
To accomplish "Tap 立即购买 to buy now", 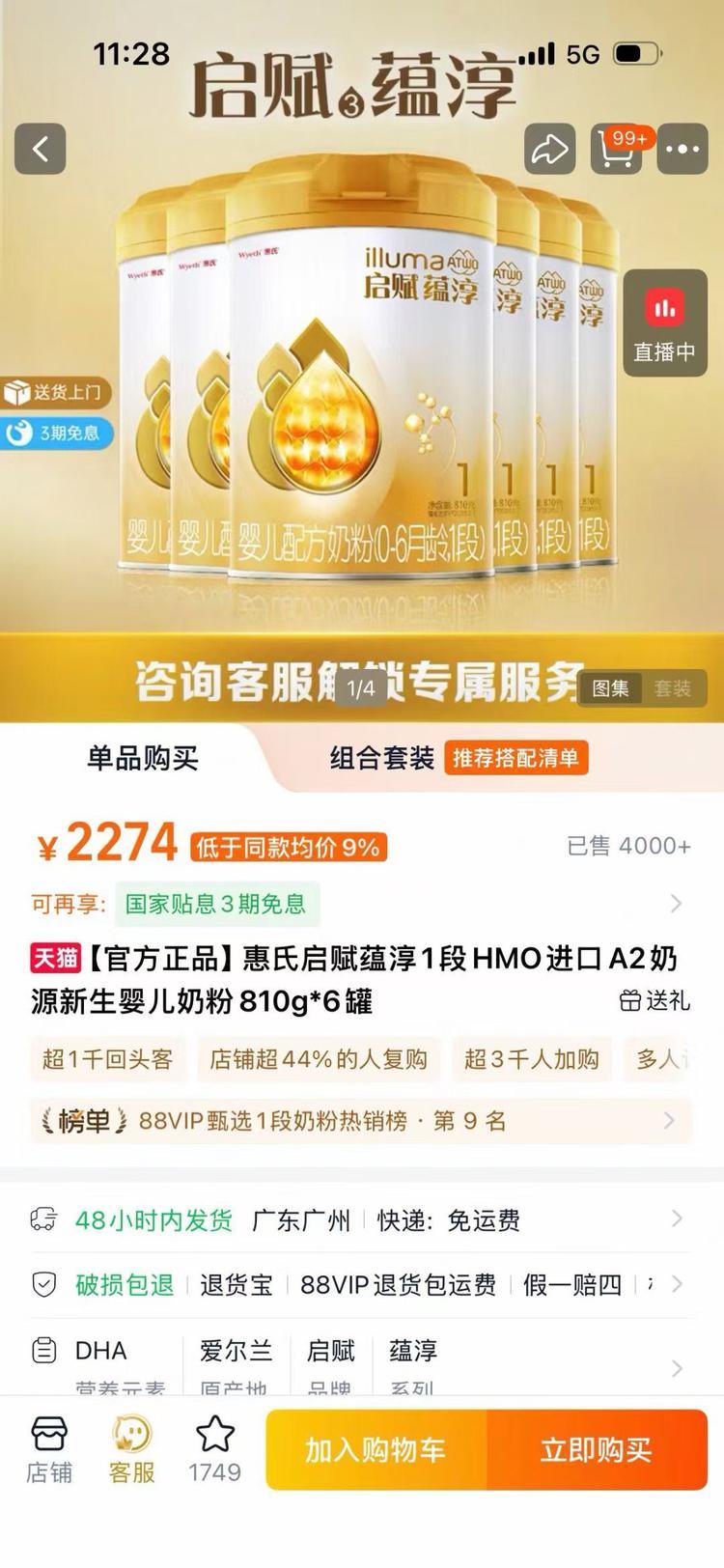I will coord(596,1449).
